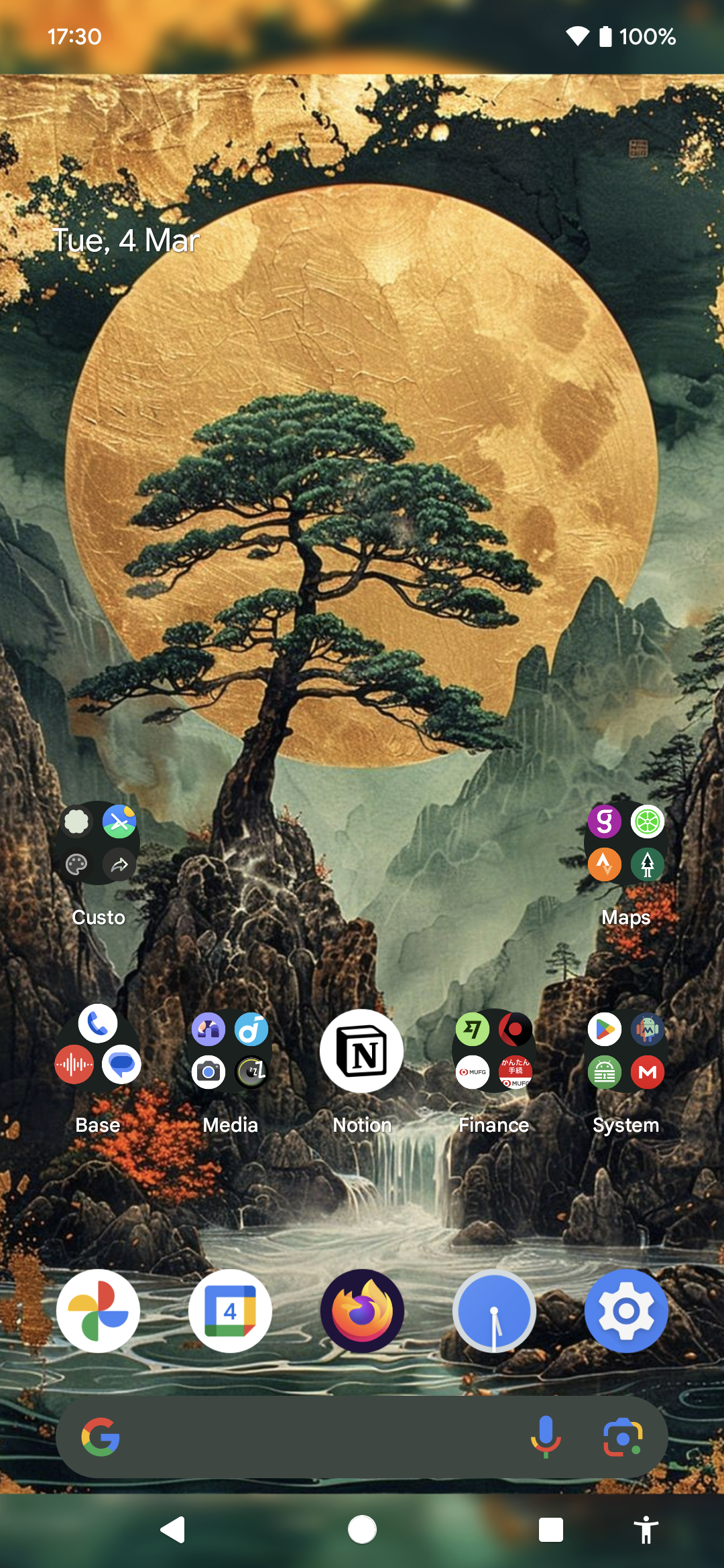Image resolution: width=724 pixels, height=1568 pixels.
Task: Open the System folder
Action: [x=625, y=1051]
